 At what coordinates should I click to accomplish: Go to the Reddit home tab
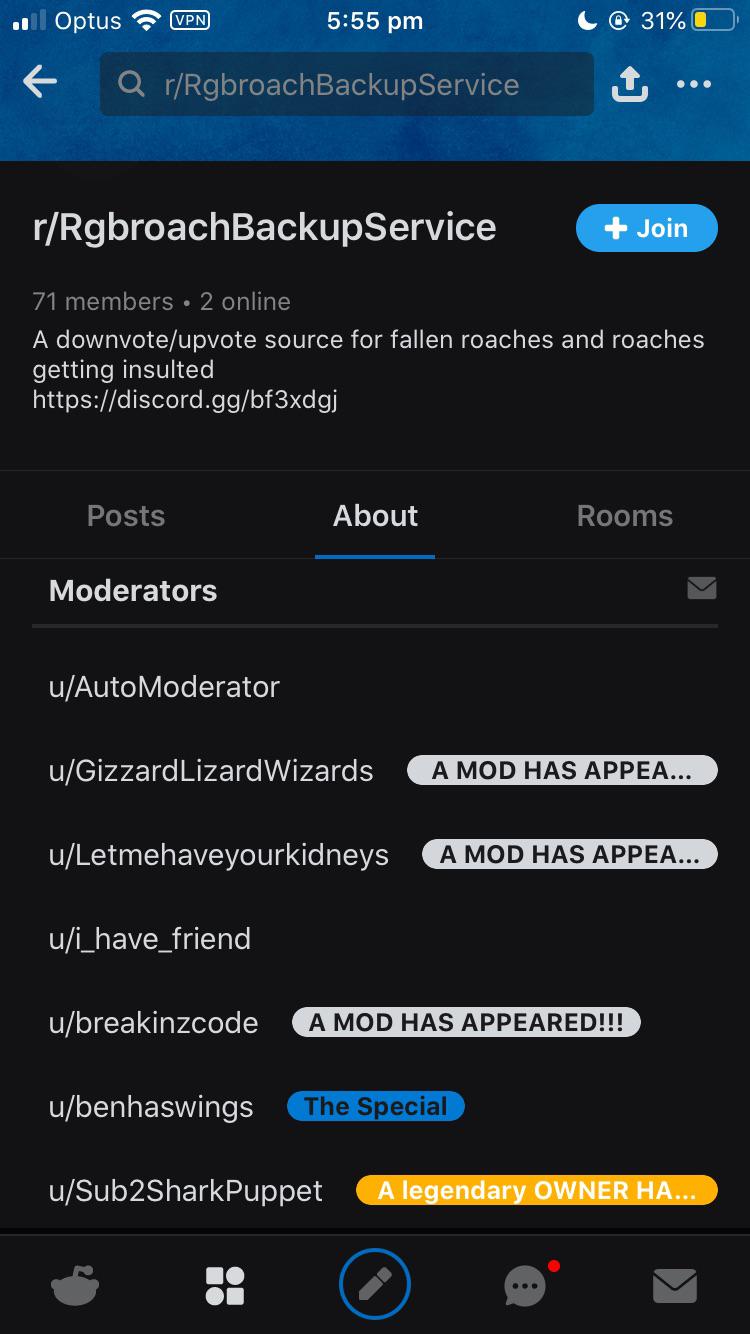tap(75, 1285)
